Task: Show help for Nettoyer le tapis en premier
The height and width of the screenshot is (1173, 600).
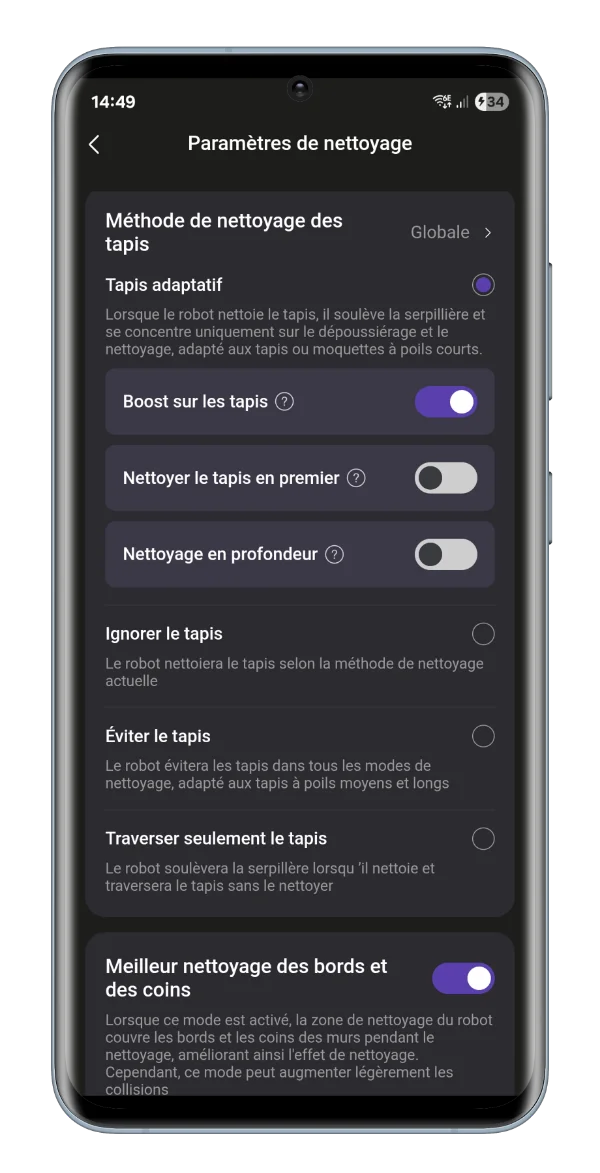Action: pos(356,478)
